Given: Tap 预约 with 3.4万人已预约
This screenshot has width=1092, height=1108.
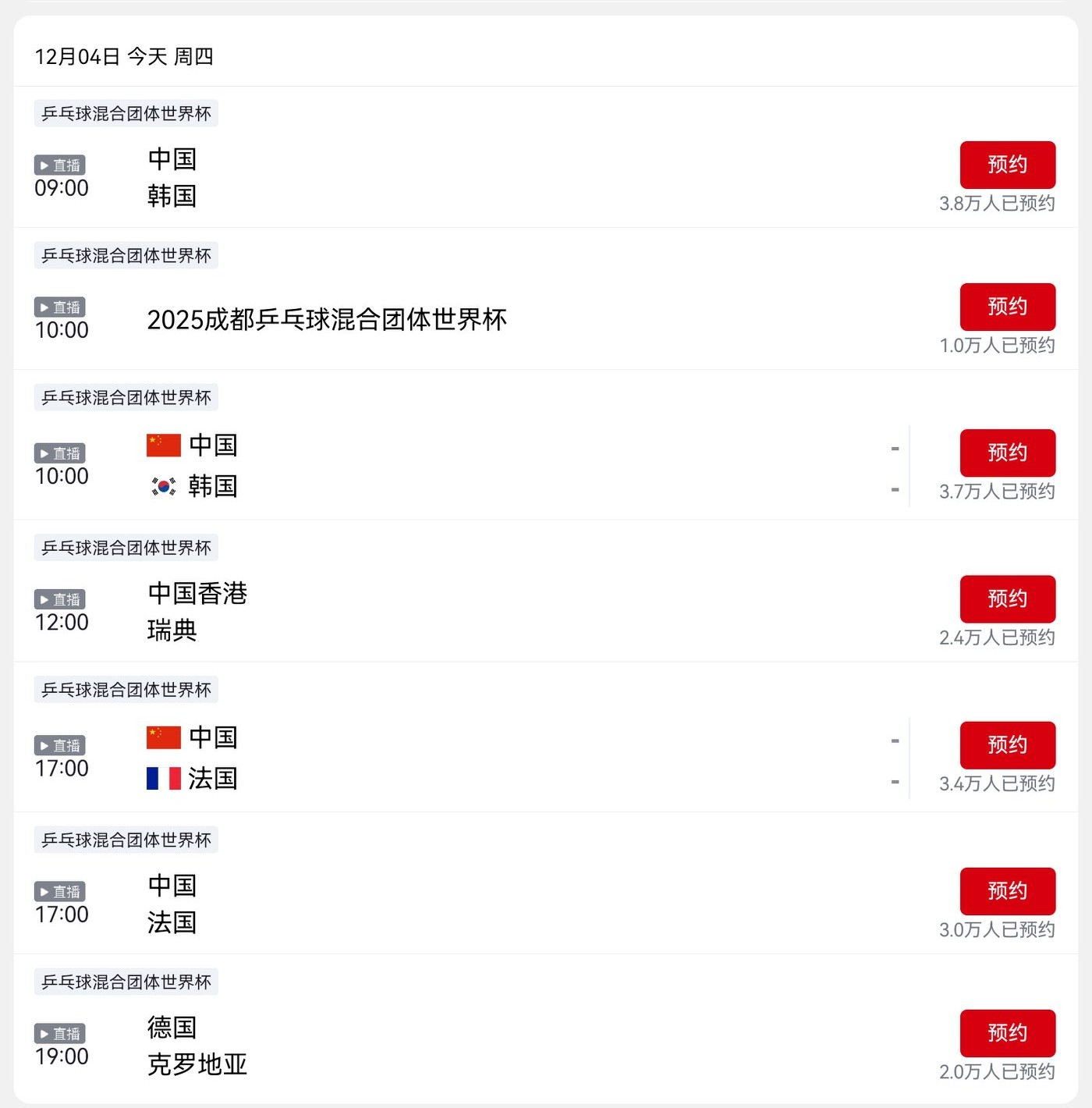Looking at the screenshot, I should 1007,744.
